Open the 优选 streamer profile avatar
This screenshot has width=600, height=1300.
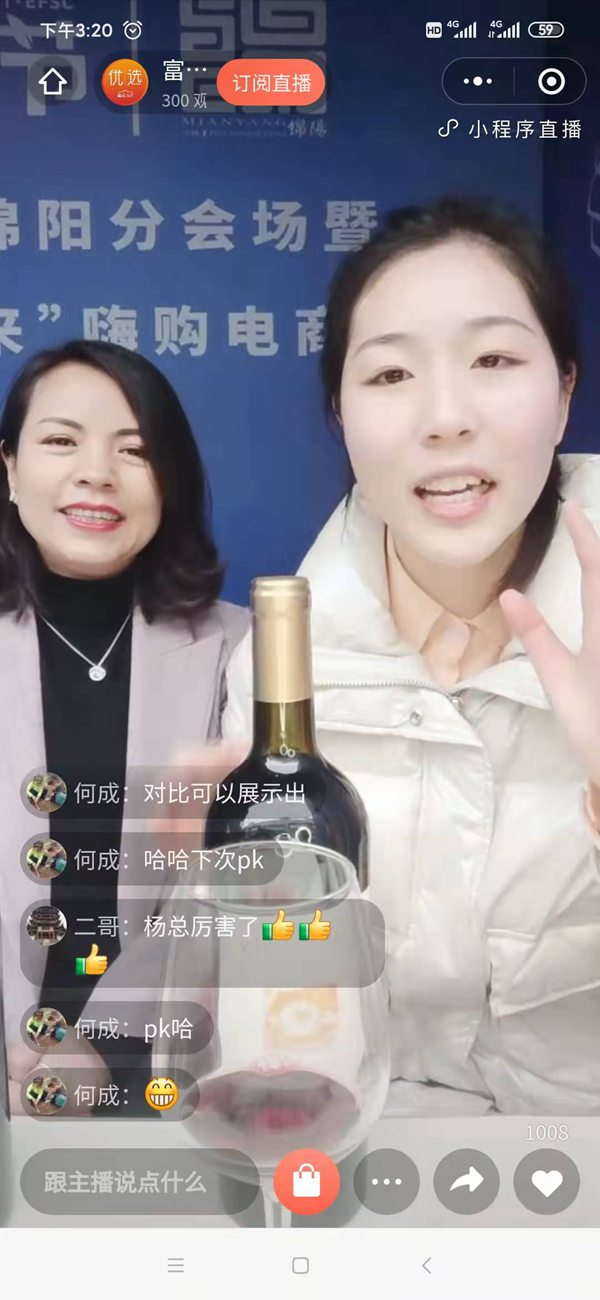click(x=125, y=83)
